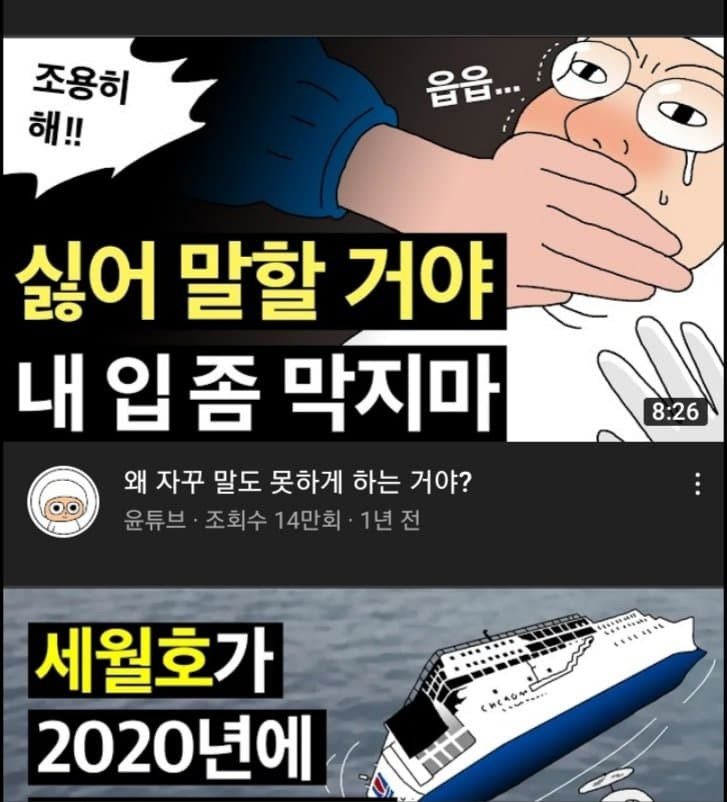Open overflow menu for '왜 자꾸 말도 못하게' video
This screenshot has width=727, height=802.
pyautogui.click(x=698, y=486)
